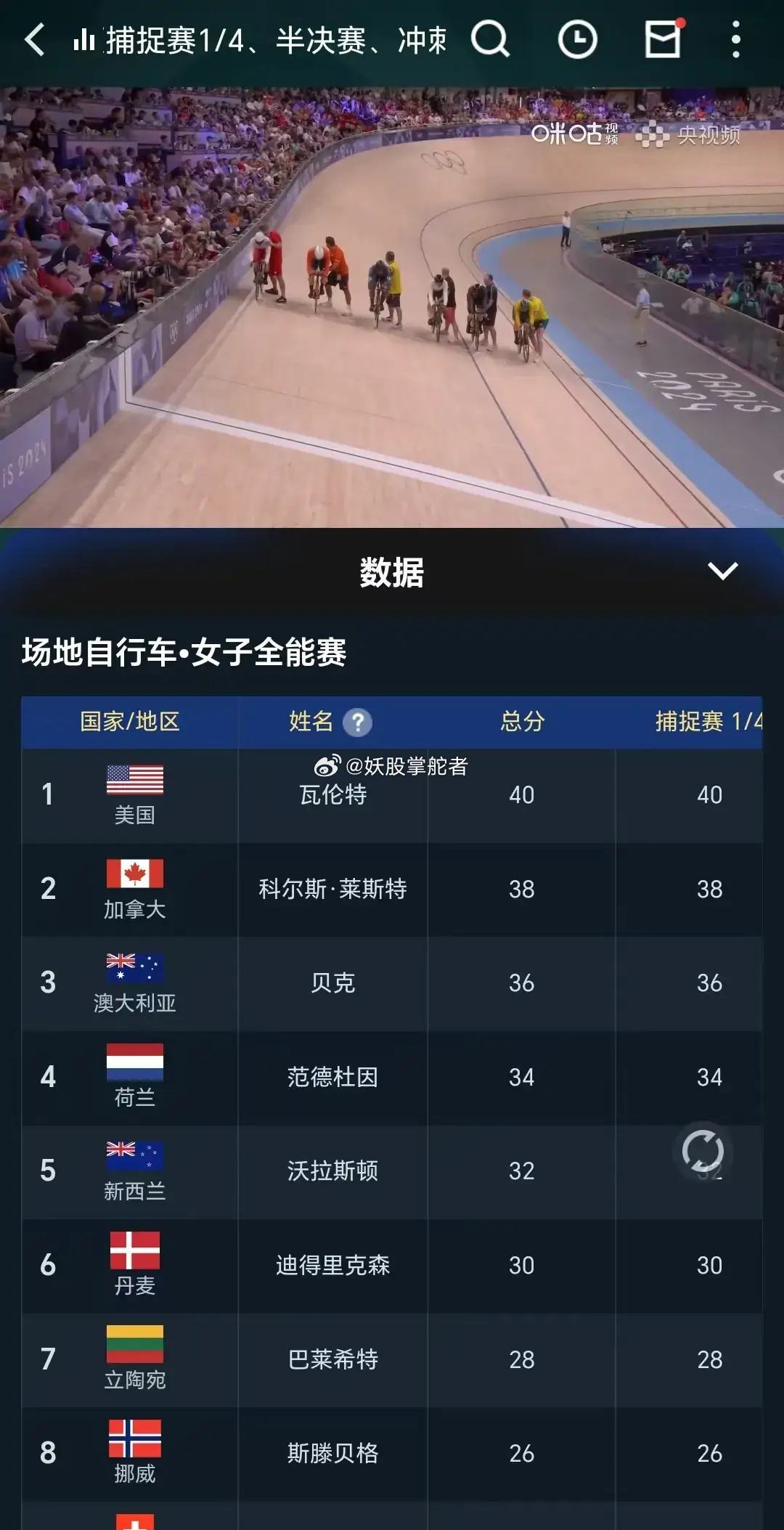This screenshot has height=1530, width=784.
Task: Collapse the 数据 panel with the chevron
Action: click(x=722, y=571)
